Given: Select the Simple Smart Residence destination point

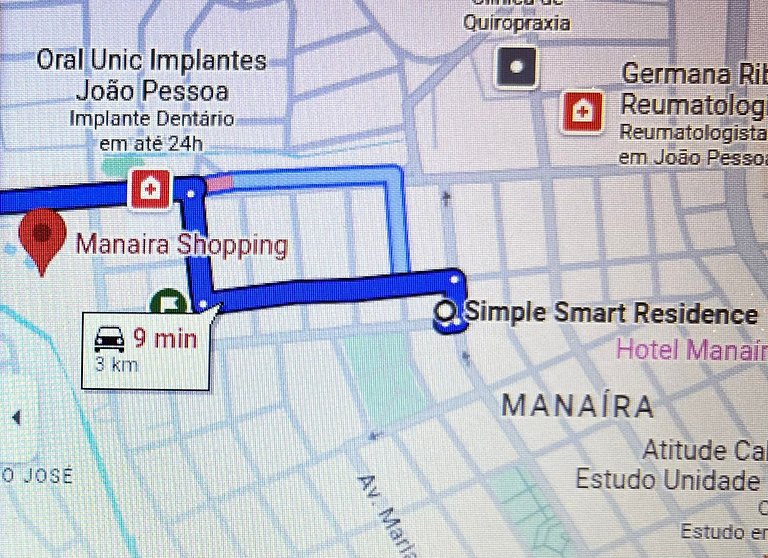Looking at the screenshot, I should click(445, 315).
